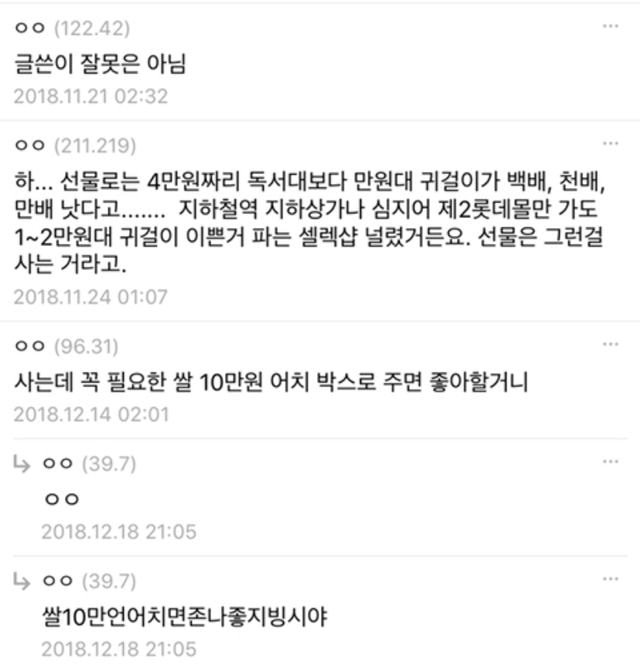Open the more menu on the 211.219 comment

(x=609, y=145)
